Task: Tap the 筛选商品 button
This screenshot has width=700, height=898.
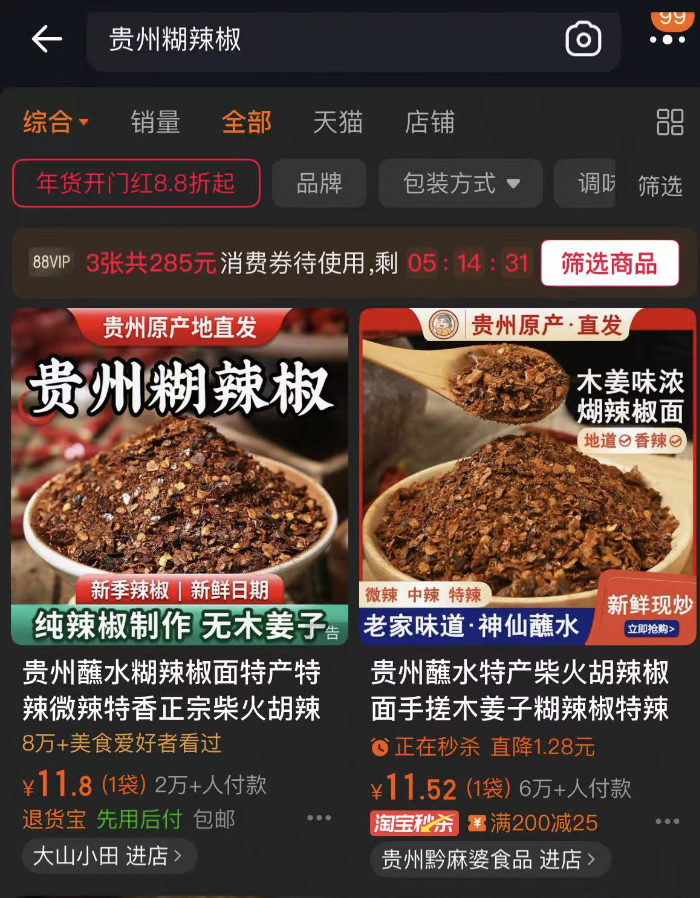Action: pos(609,264)
